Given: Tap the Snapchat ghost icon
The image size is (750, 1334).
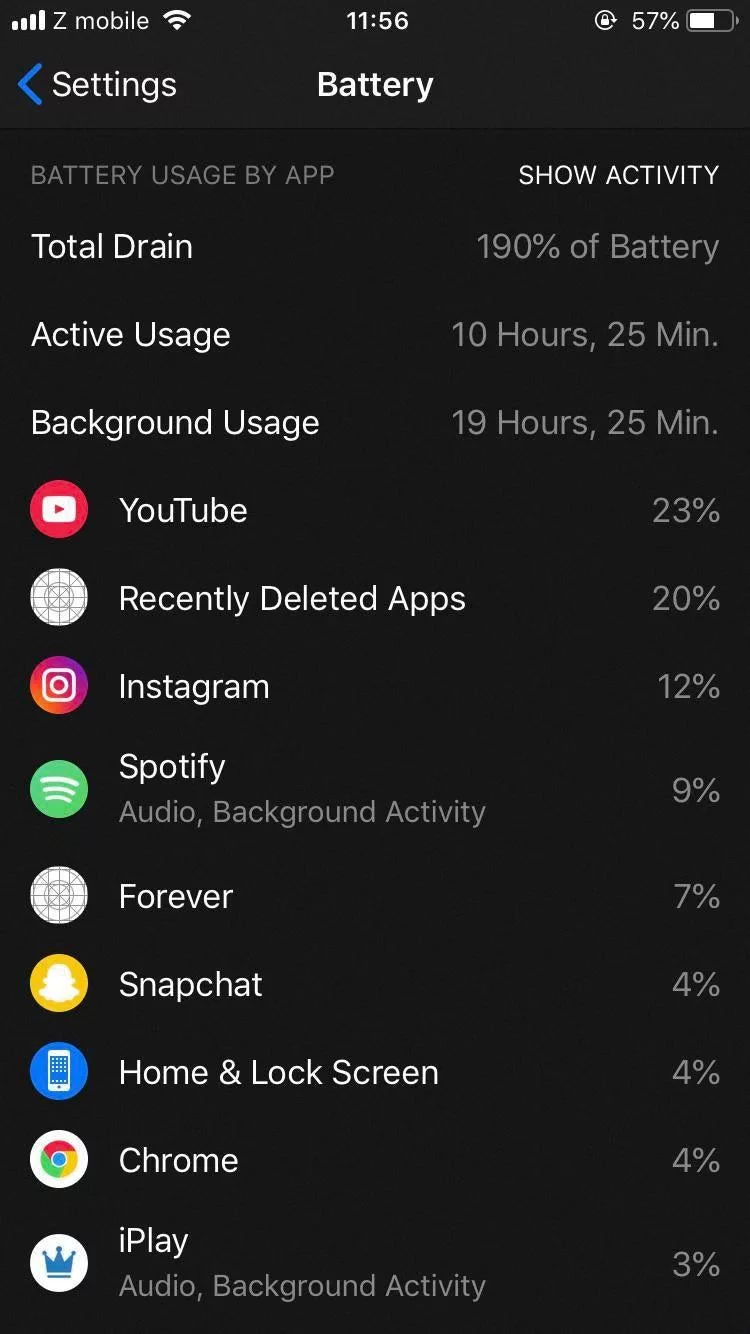Looking at the screenshot, I should point(59,983).
